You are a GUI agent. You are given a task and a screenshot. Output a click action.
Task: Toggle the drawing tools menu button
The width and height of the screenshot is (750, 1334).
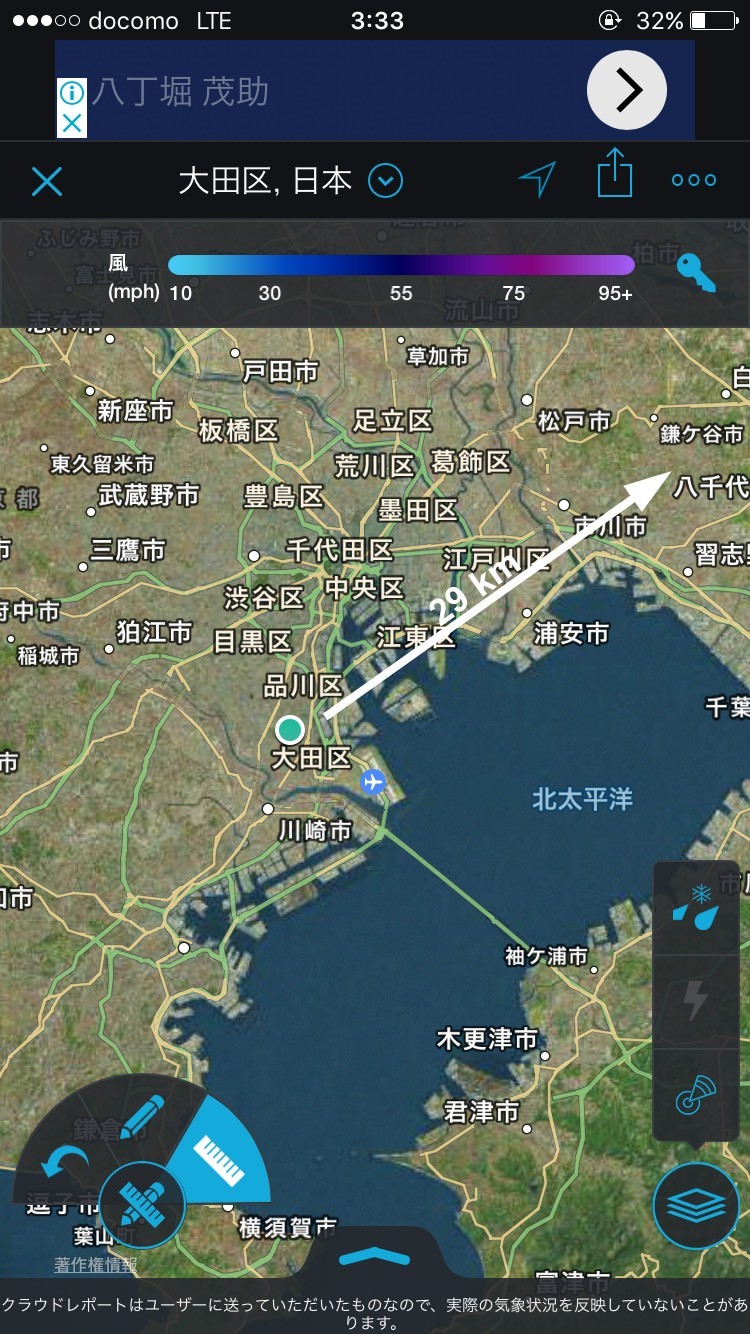coord(142,1204)
